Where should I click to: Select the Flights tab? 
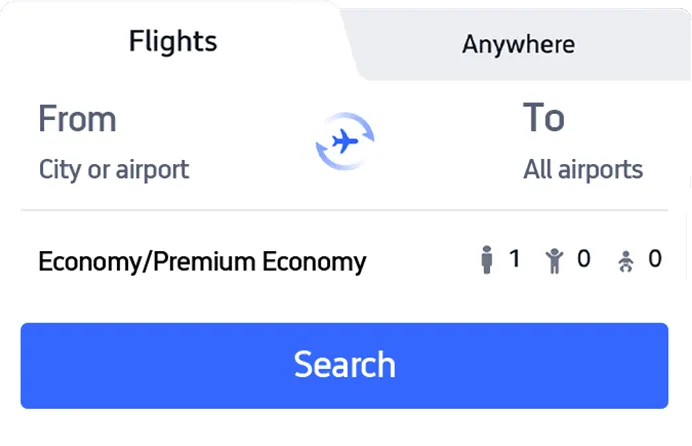(x=173, y=42)
